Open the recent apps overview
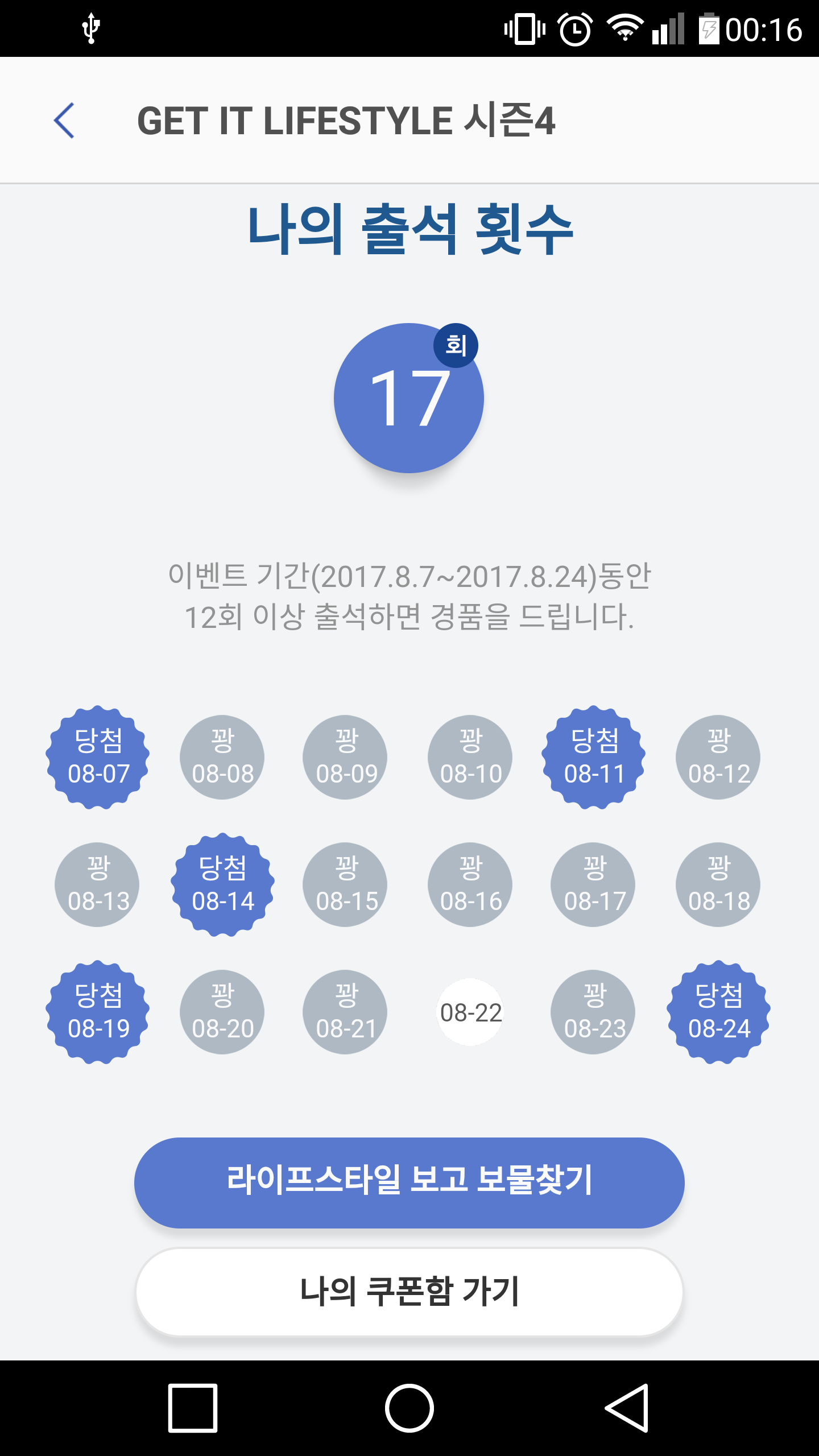The width and height of the screenshot is (819, 1456). click(193, 1408)
